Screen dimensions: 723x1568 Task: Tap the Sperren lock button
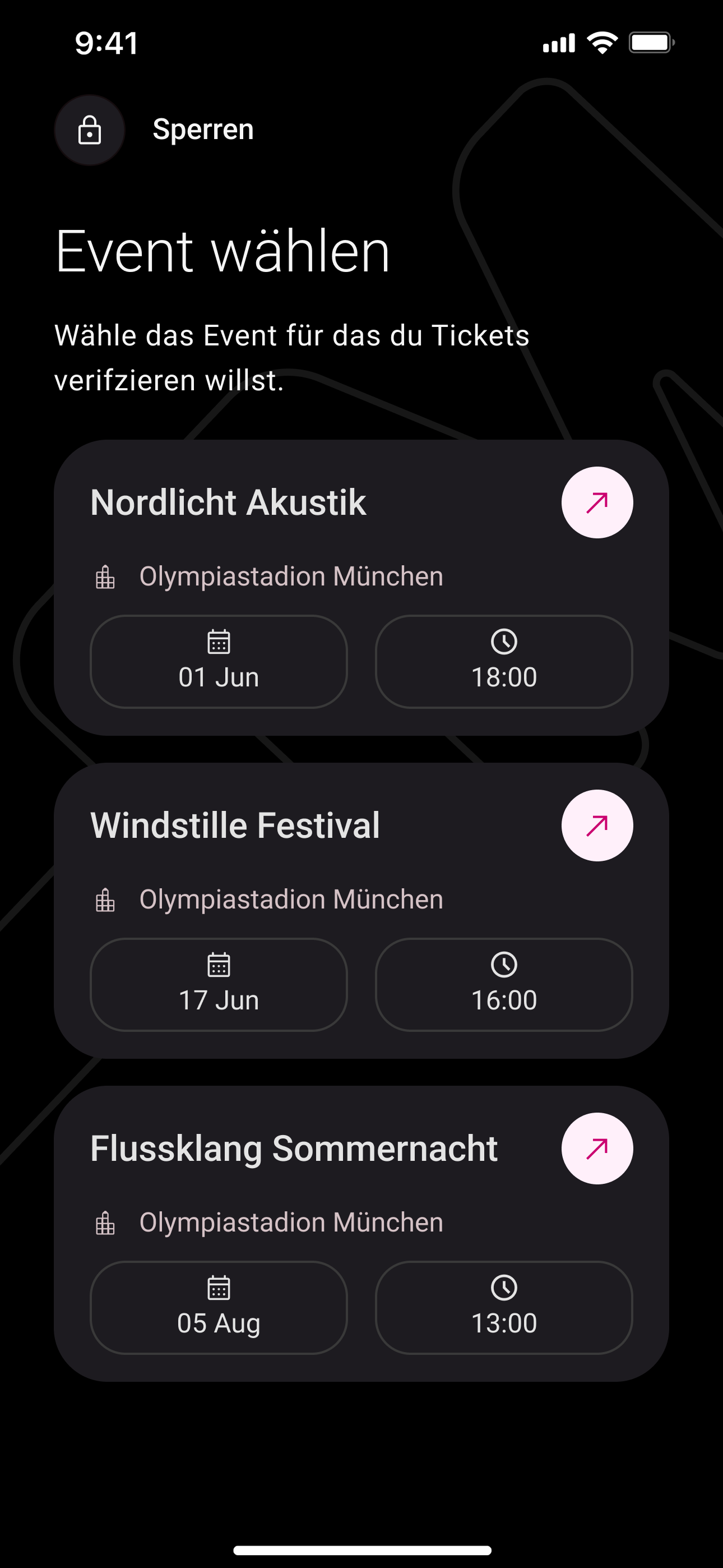[x=90, y=130]
